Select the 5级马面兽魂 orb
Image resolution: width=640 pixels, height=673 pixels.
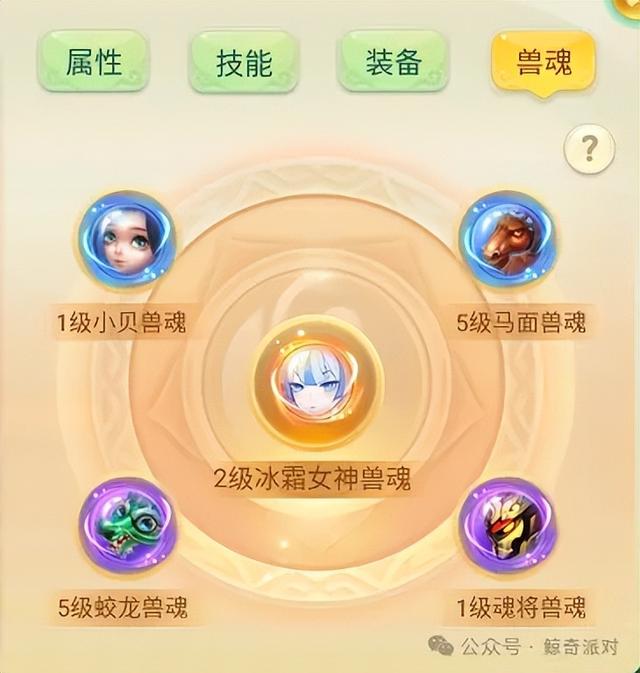(x=508, y=239)
